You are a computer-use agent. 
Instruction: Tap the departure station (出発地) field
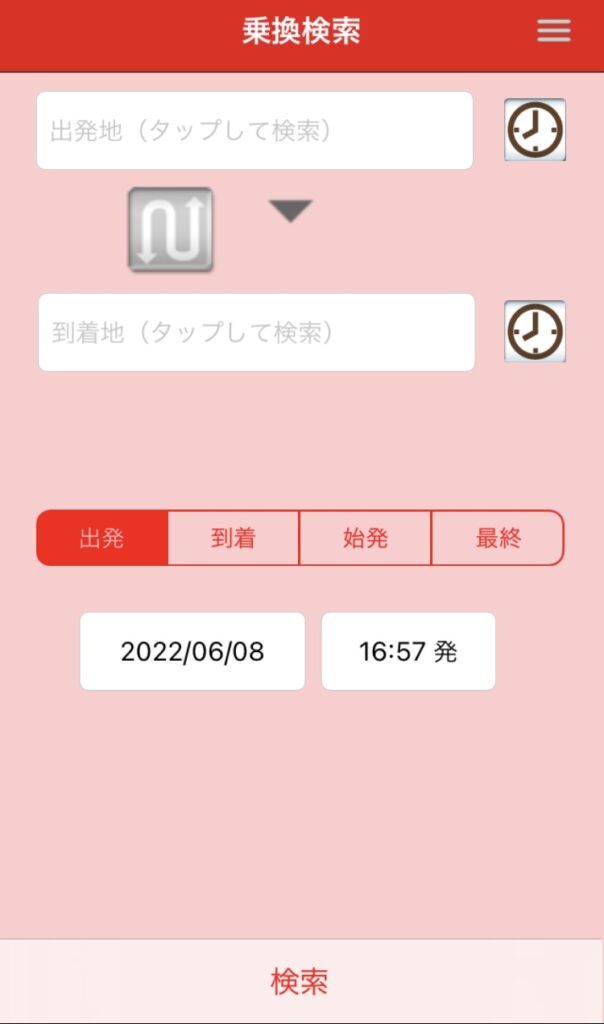[x=254, y=131]
